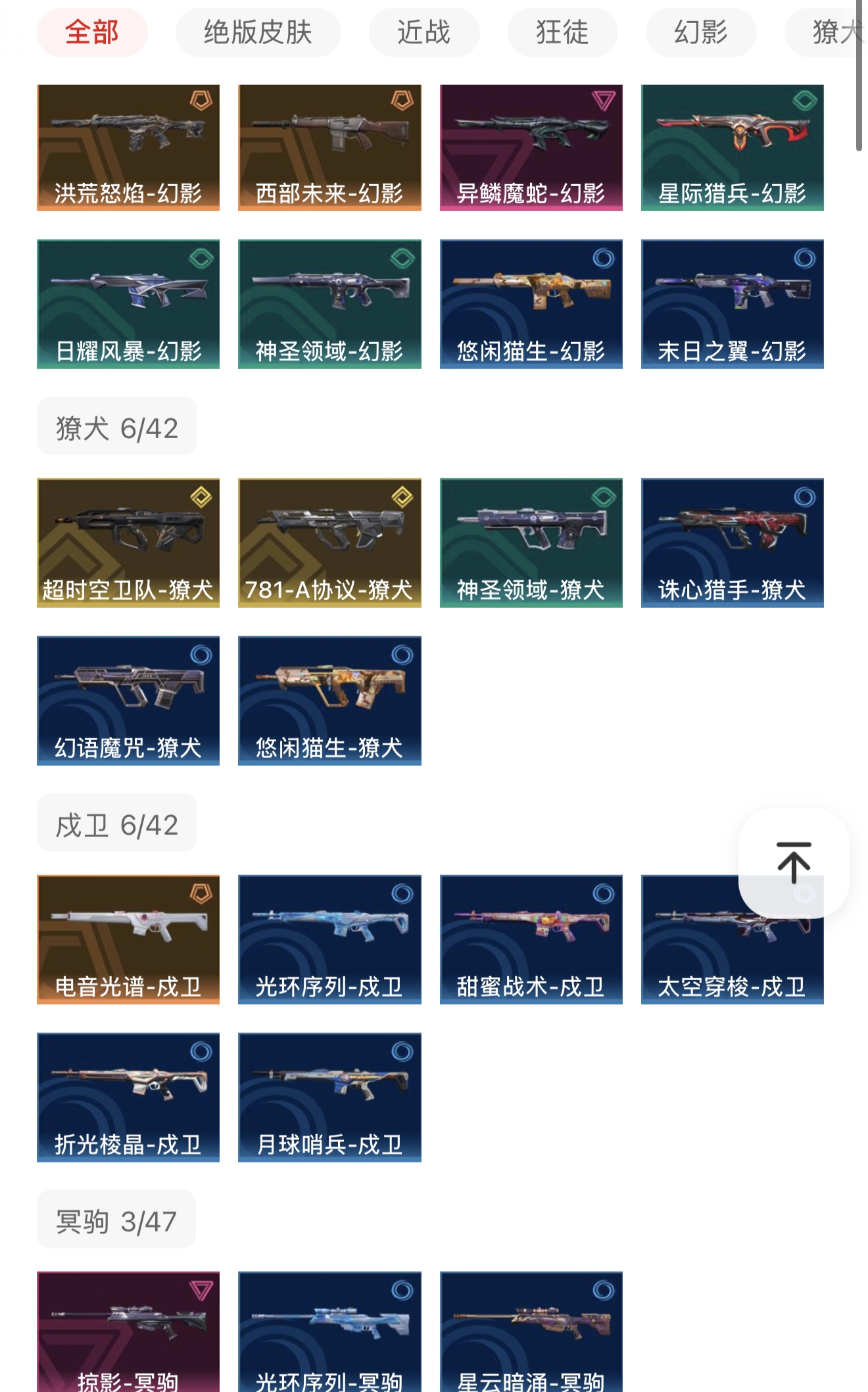Select the 星际猎兵-幻影 skin
The height and width of the screenshot is (1392, 868).
click(732, 147)
